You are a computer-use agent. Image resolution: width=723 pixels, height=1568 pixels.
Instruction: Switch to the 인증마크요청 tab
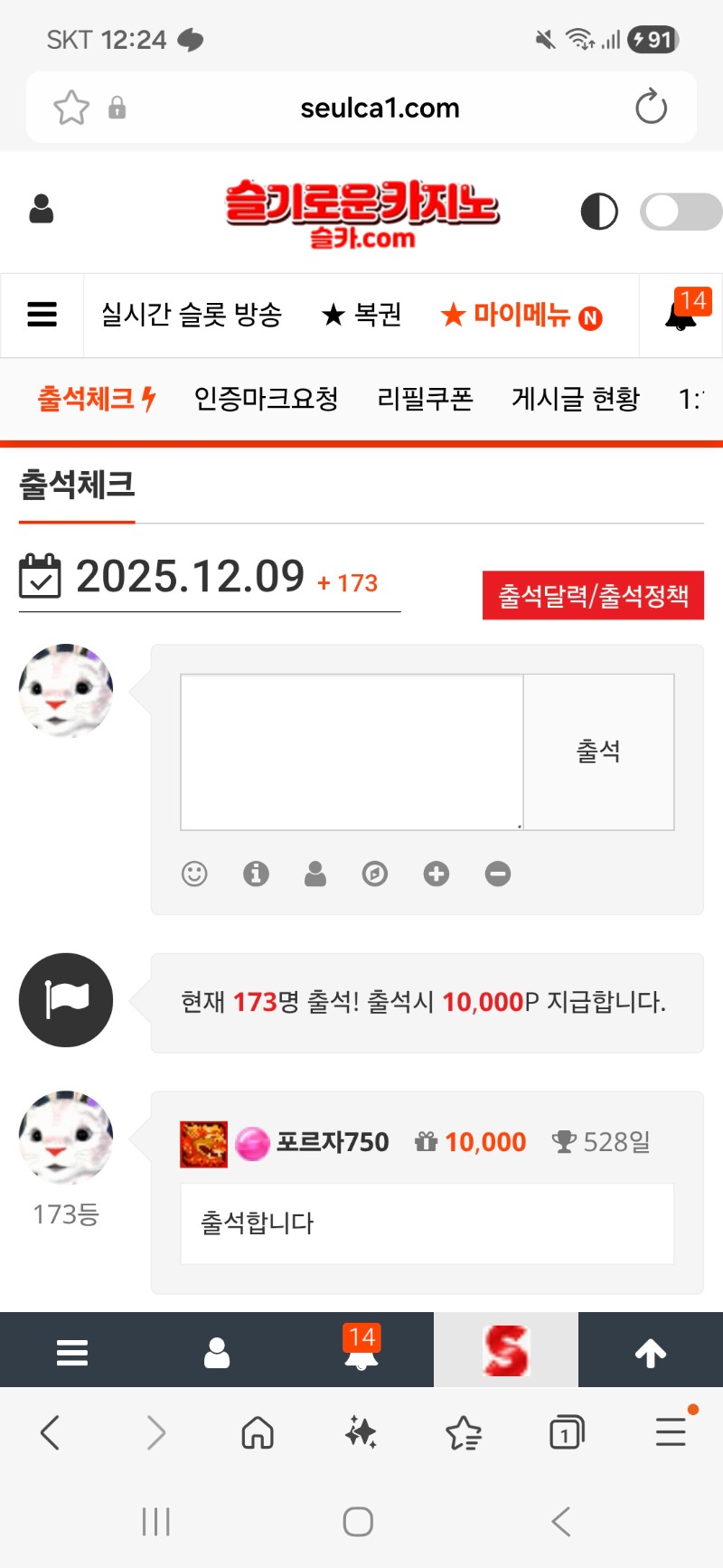coord(266,400)
